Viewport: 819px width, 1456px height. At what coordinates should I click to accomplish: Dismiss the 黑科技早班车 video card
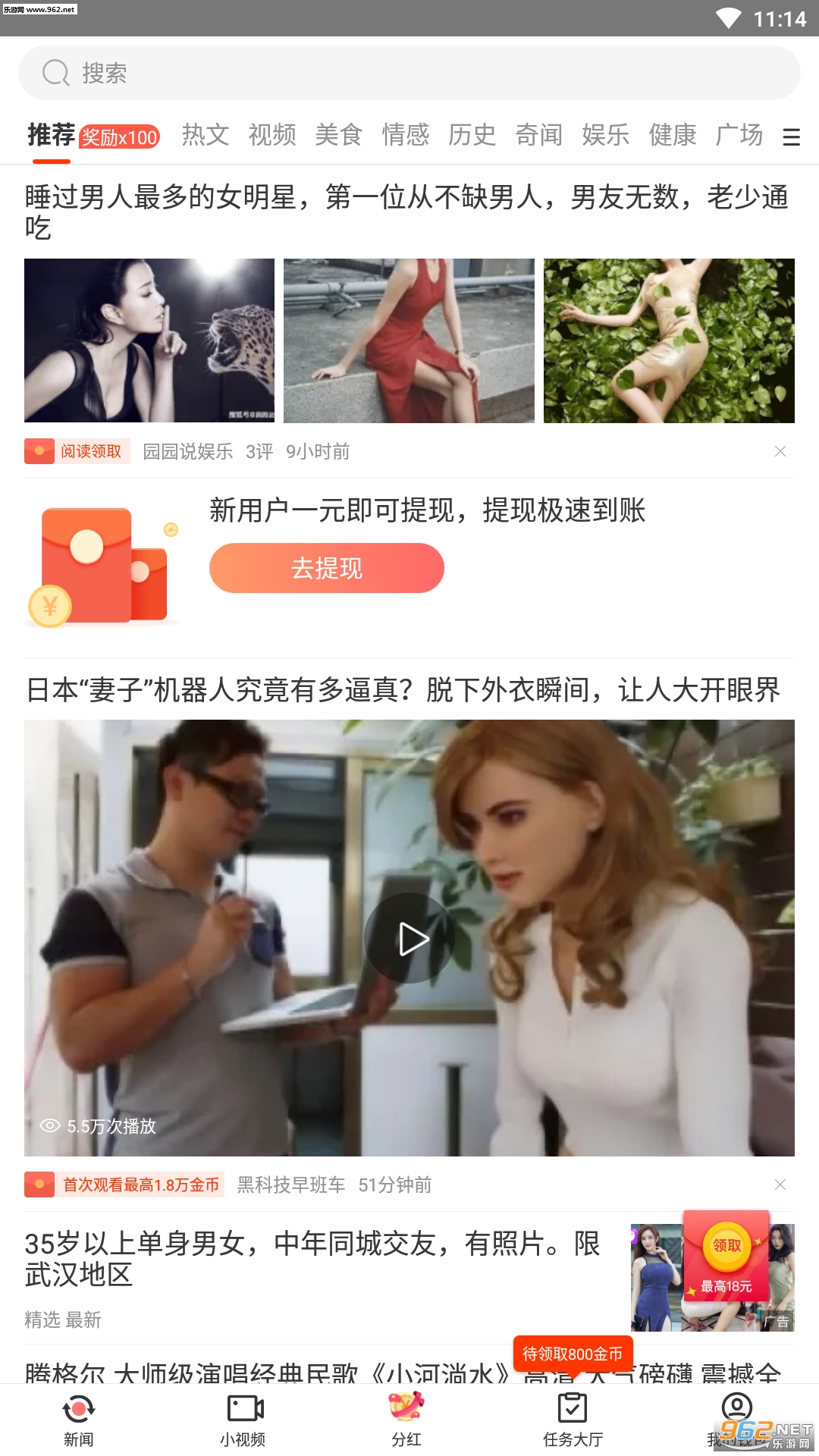pyautogui.click(x=780, y=1185)
